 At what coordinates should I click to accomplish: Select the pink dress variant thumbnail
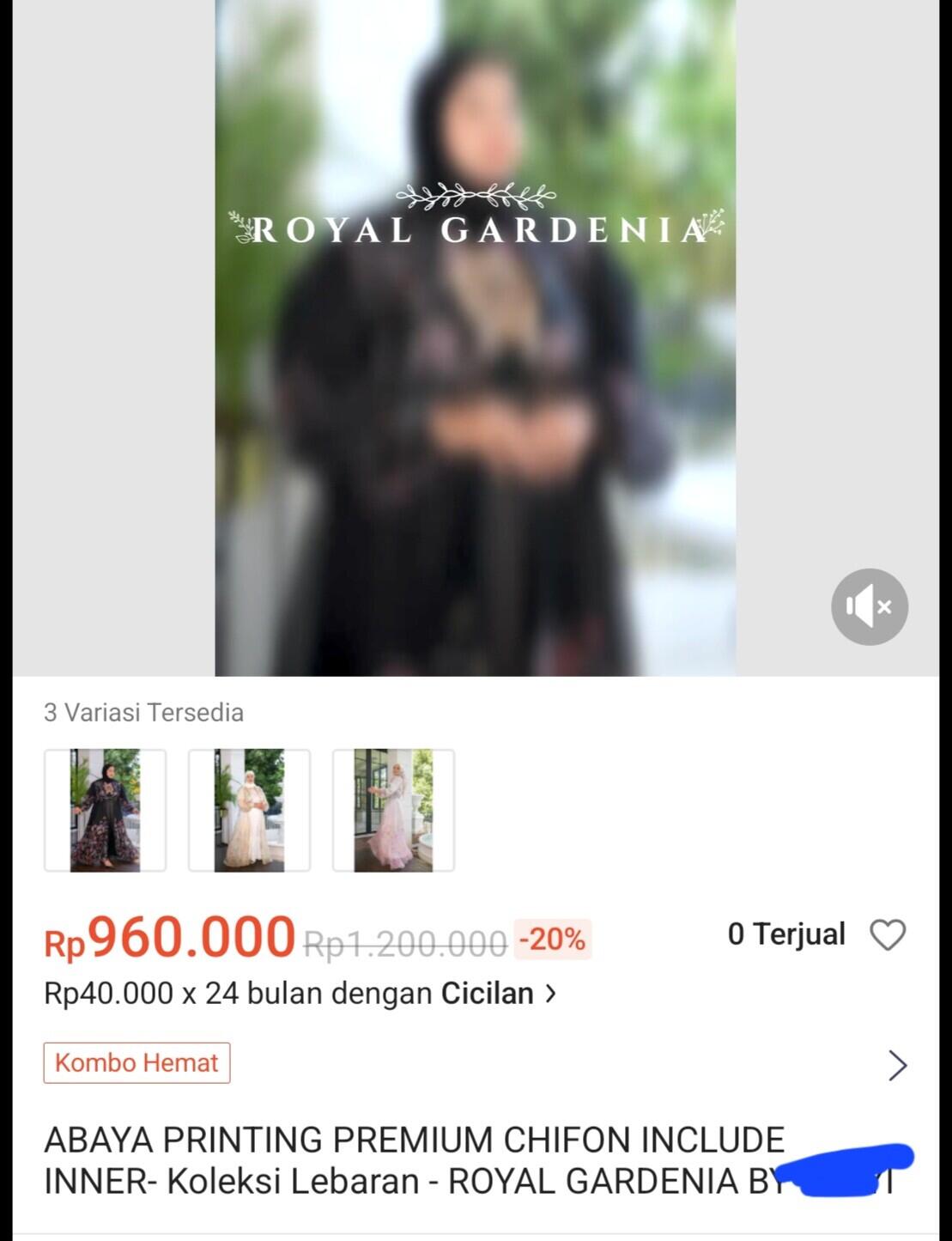tap(392, 811)
